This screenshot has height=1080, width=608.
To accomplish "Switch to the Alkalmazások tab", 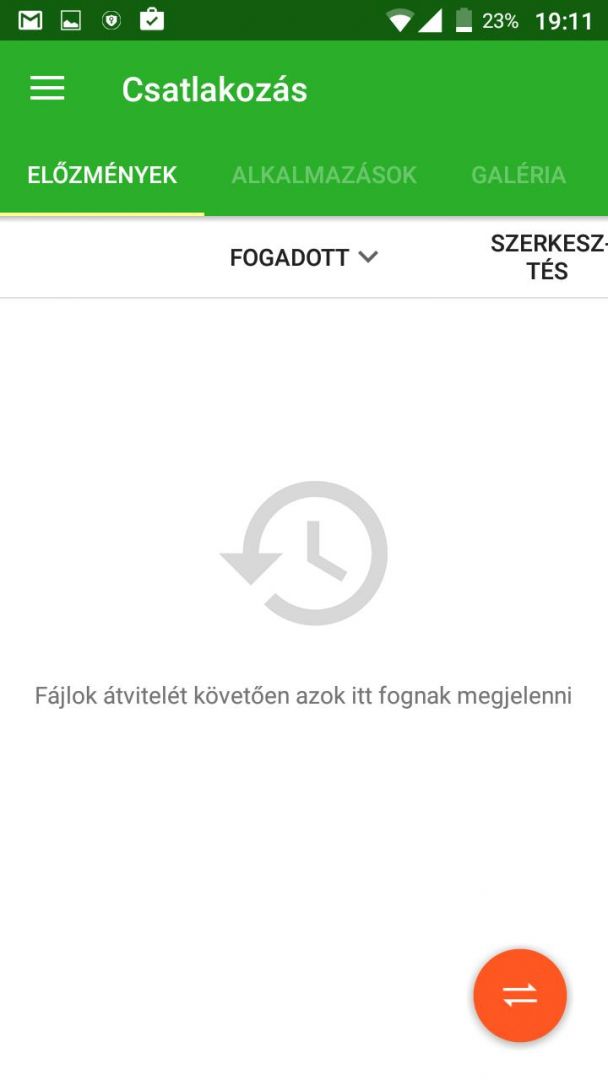I will coord(324,175).
